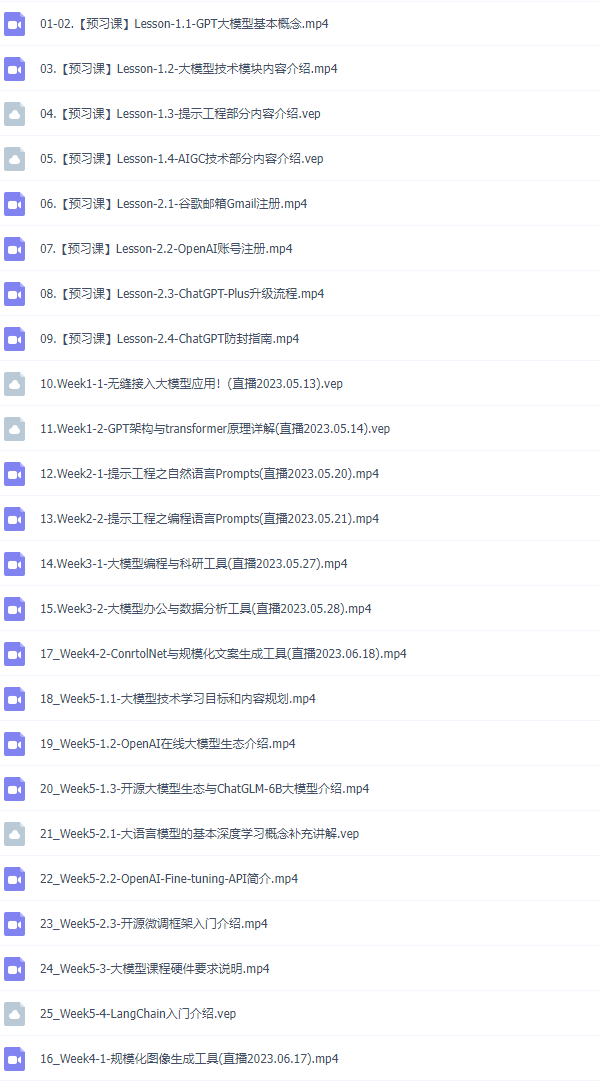Open 11.Week1-2 GPT架构与transformer原理详解
Image resolution: width=600 pixels, height=1082 pixels.
click(x=214, y=429)
